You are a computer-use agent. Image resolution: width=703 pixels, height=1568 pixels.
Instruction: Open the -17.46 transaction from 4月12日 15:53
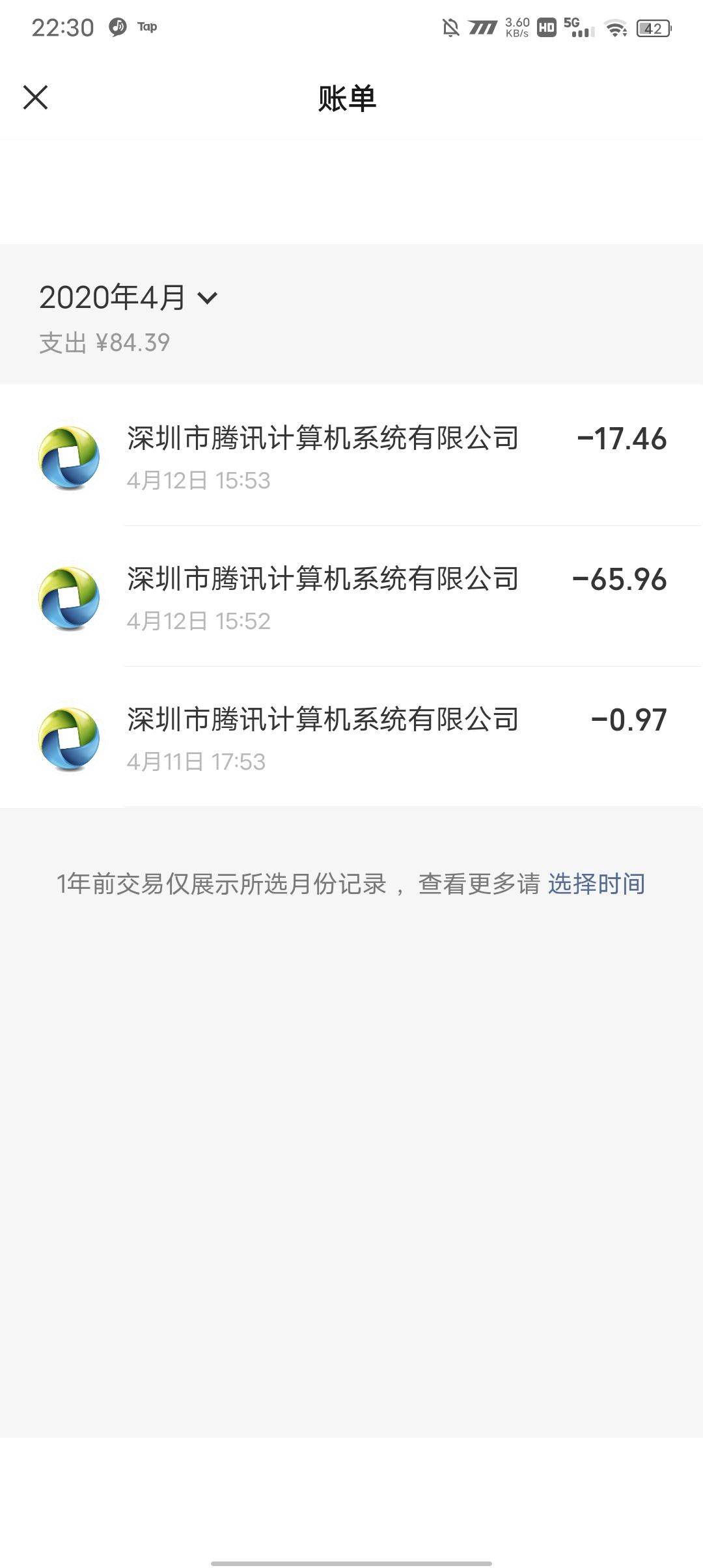(351, 455)
